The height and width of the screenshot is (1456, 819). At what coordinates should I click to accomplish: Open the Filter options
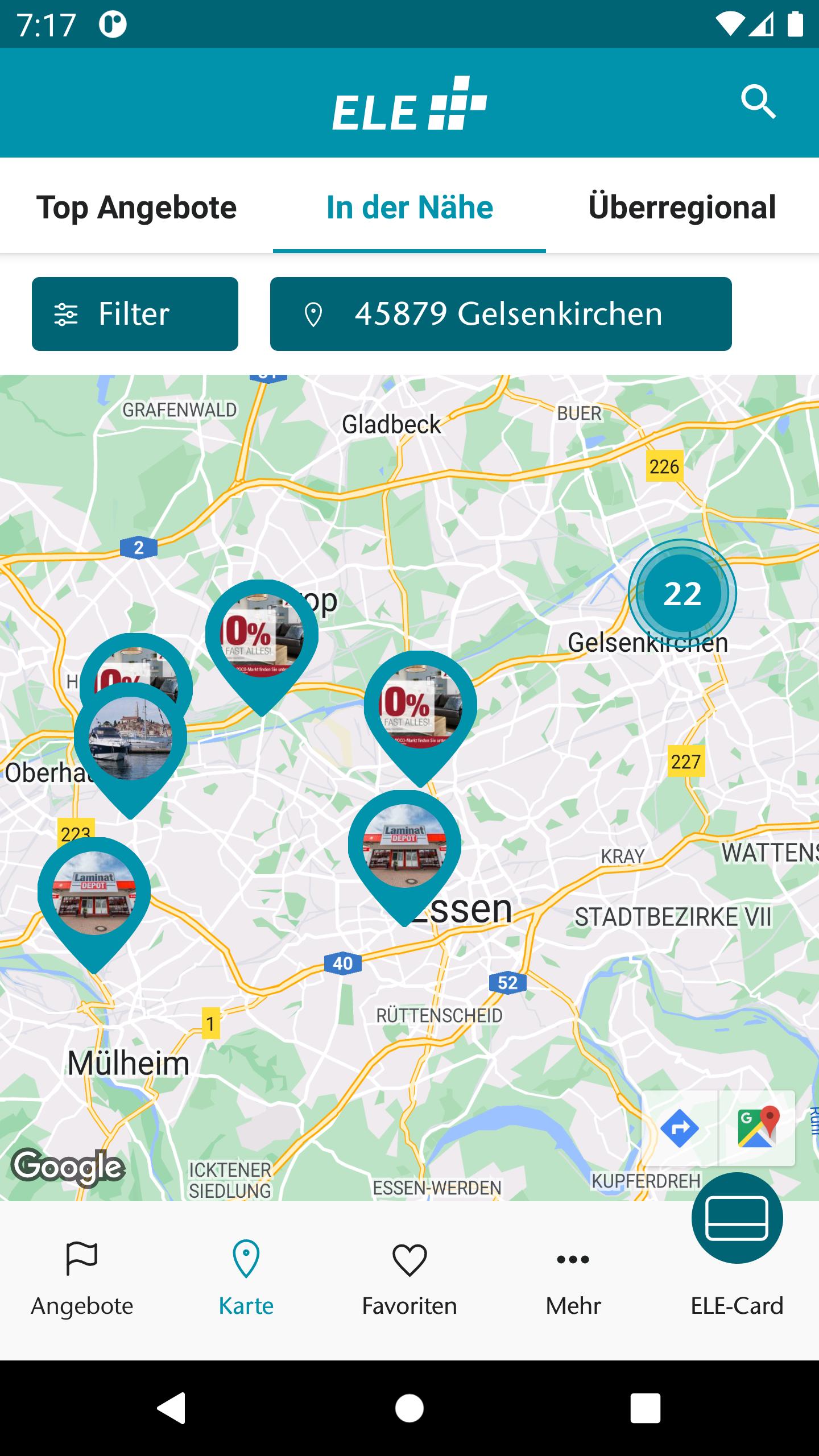pos(135,314)
